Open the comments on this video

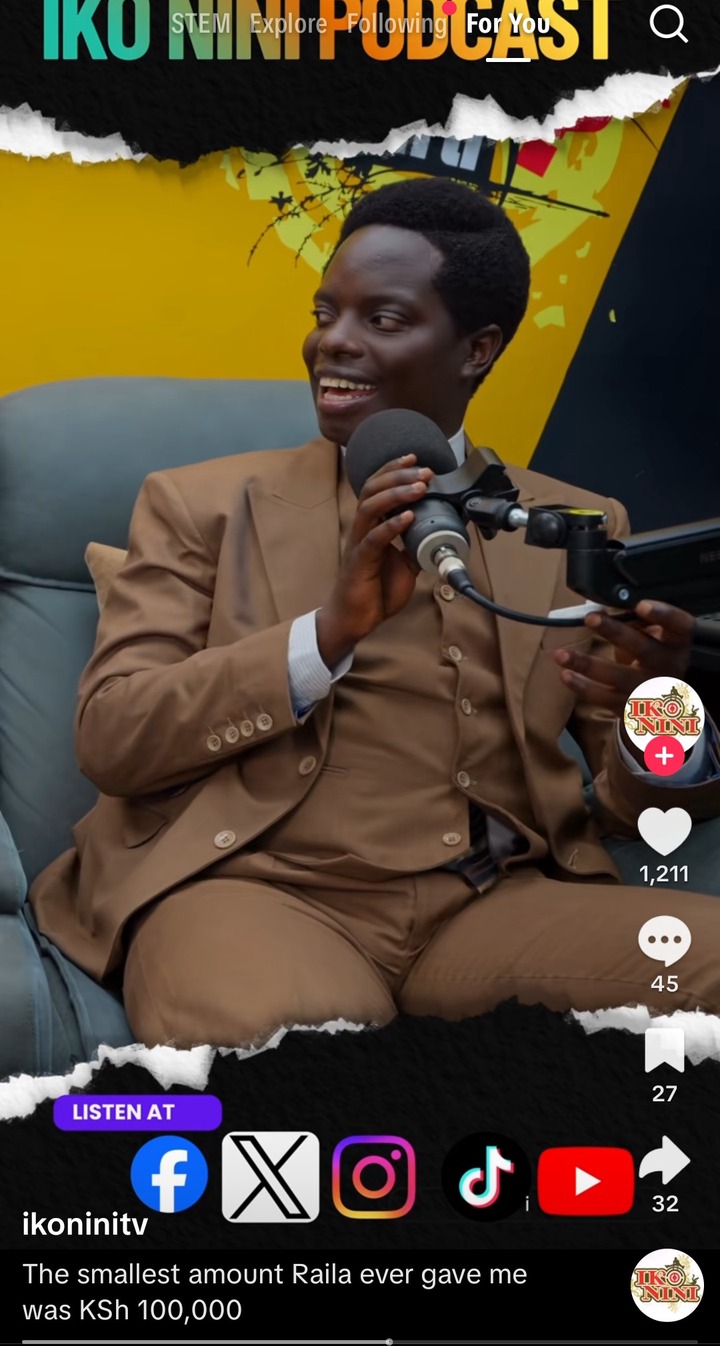coord(664,941)
